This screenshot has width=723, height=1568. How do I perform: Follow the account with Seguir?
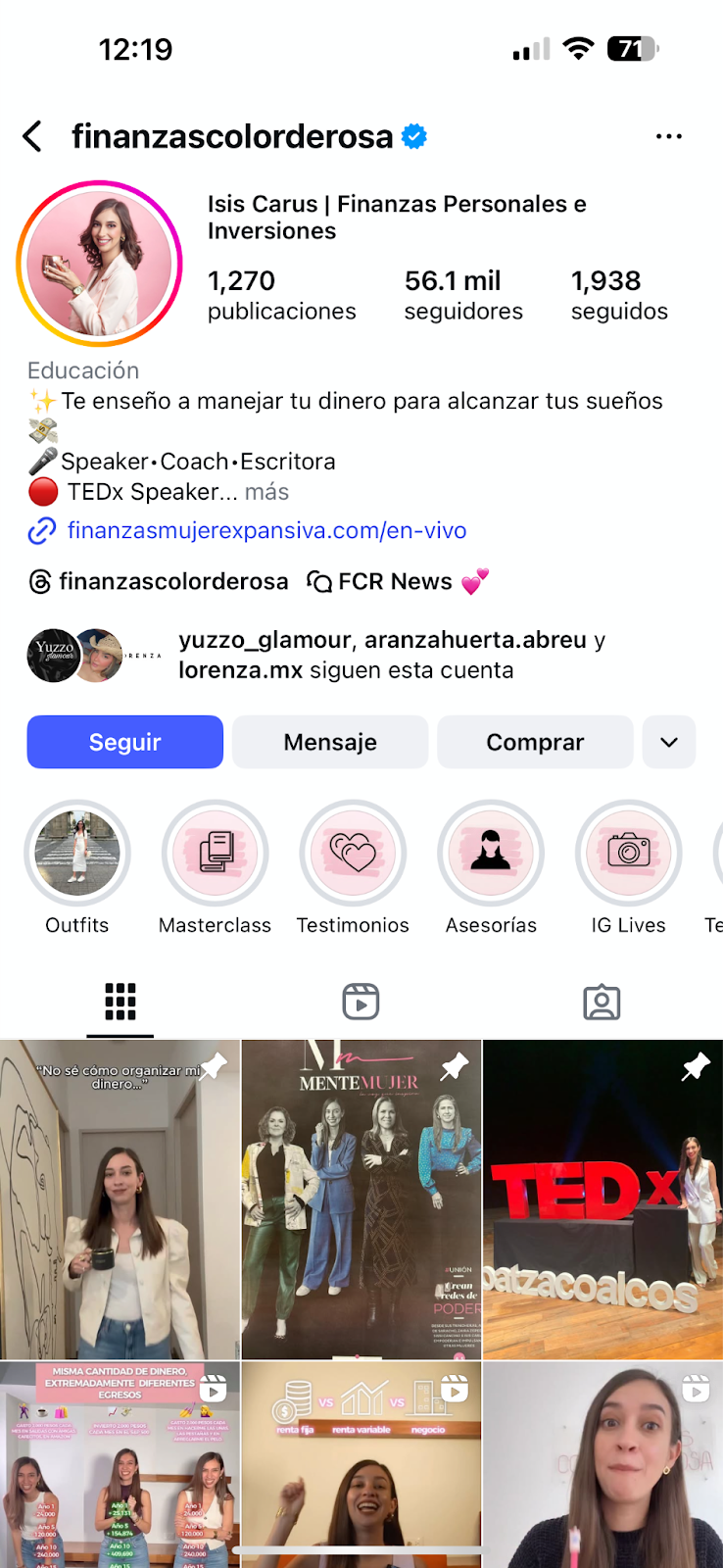124,742
